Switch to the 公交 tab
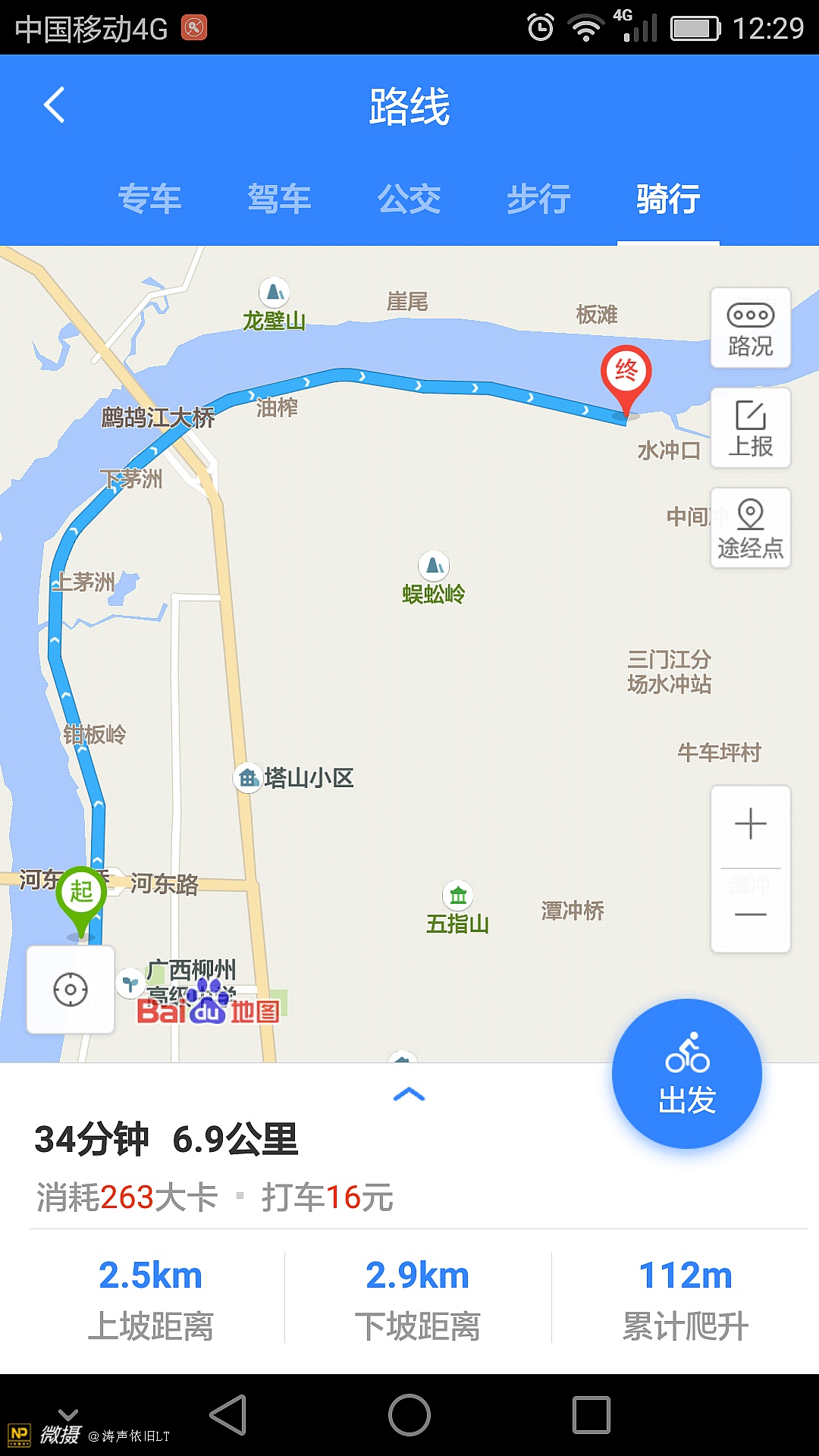 pyautogui.click(x=409, y=199)
